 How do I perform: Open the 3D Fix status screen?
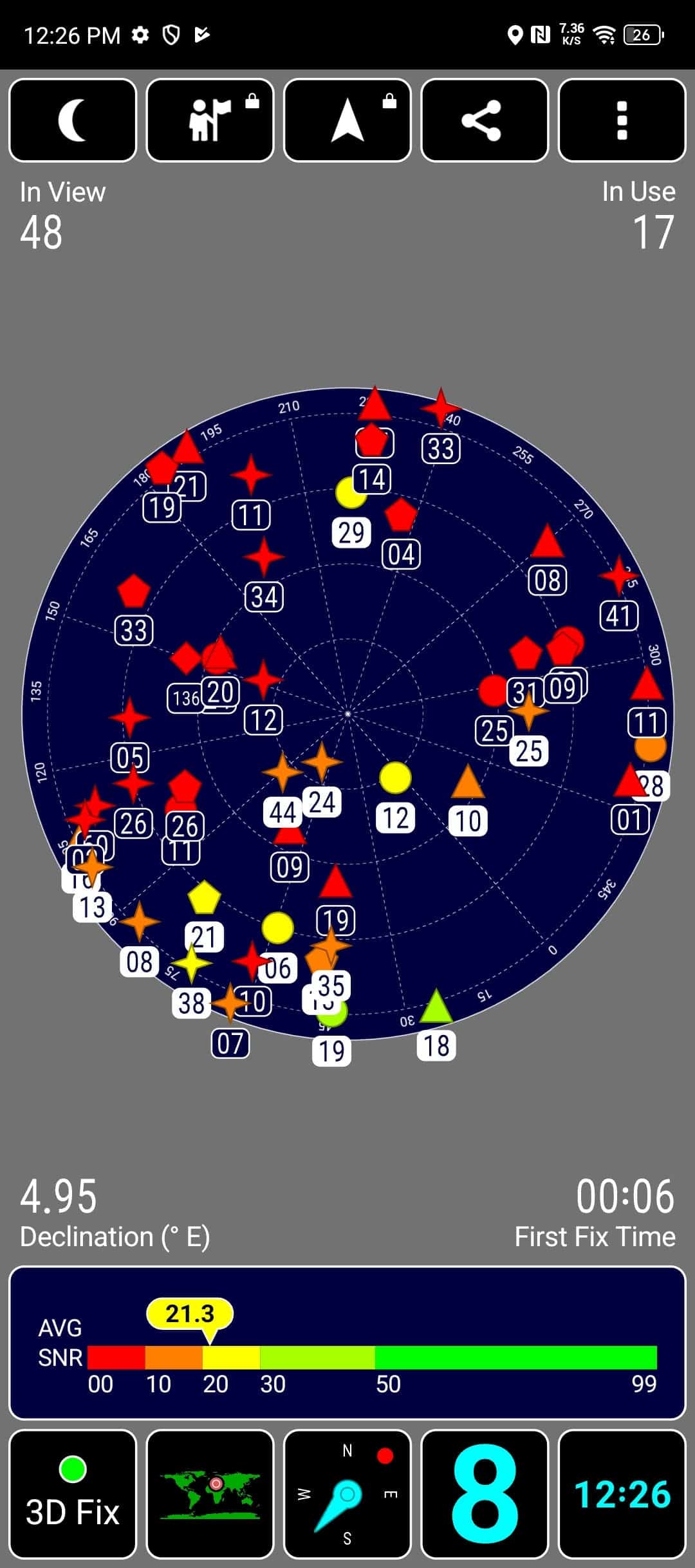(x=73, y=1494)
